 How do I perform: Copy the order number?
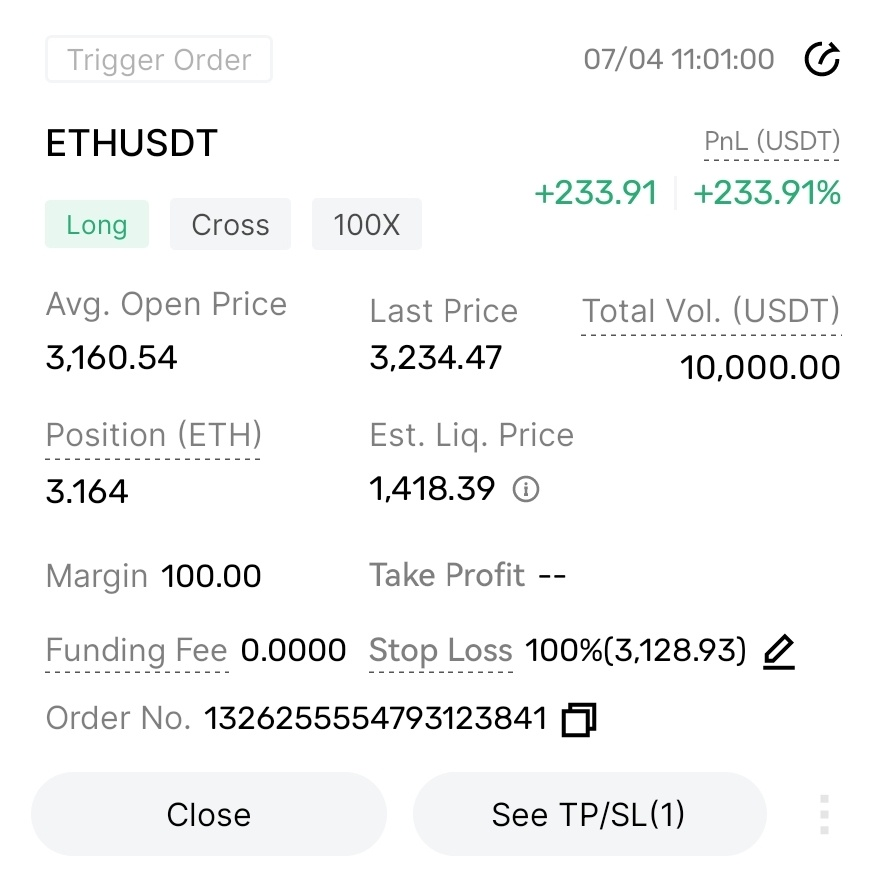[579, 719]
